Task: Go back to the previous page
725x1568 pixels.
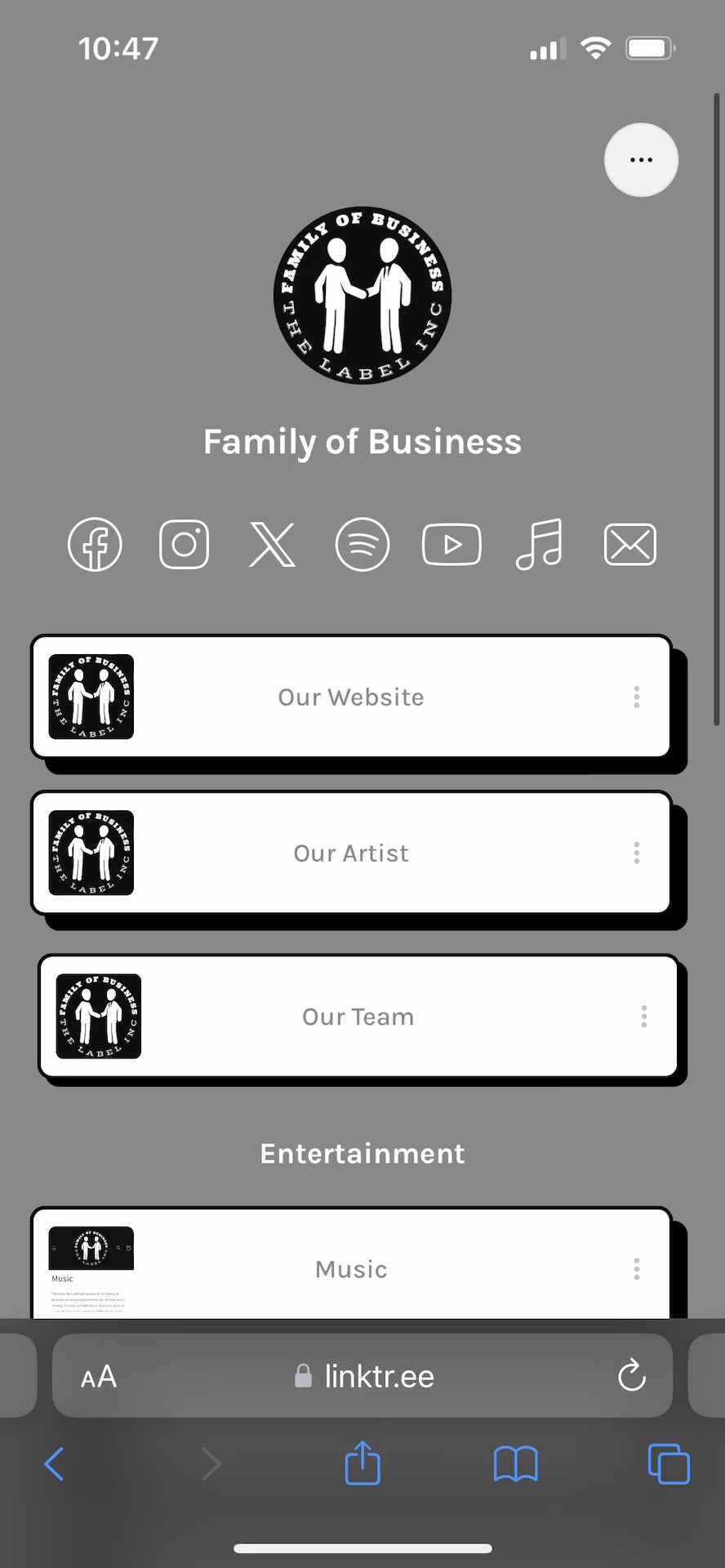Action: click(54, 1464)
